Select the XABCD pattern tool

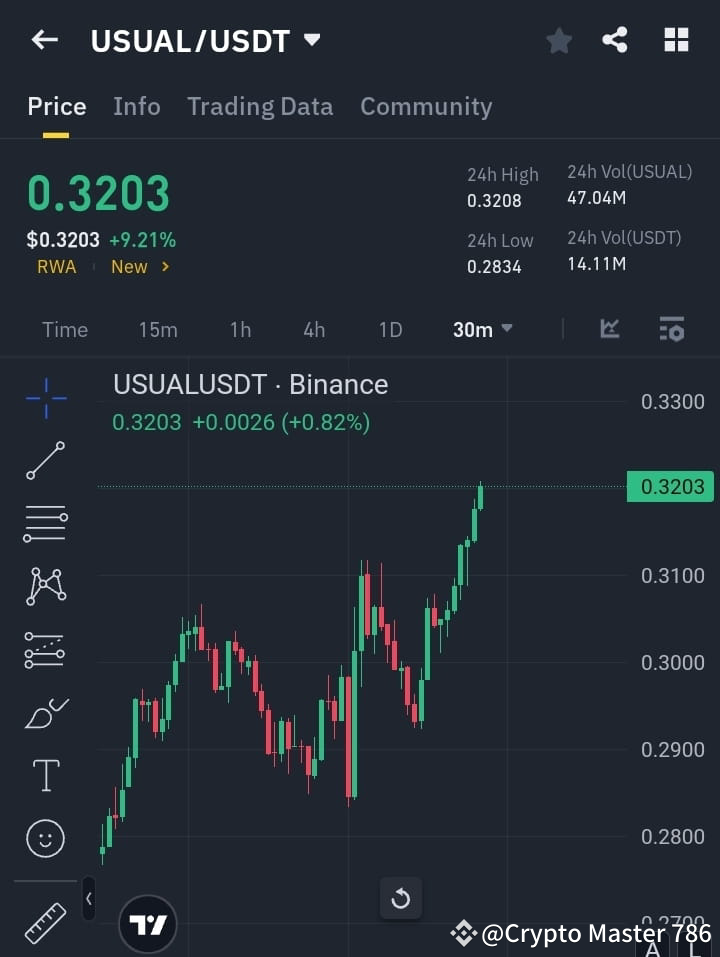(x=45, y=587)
